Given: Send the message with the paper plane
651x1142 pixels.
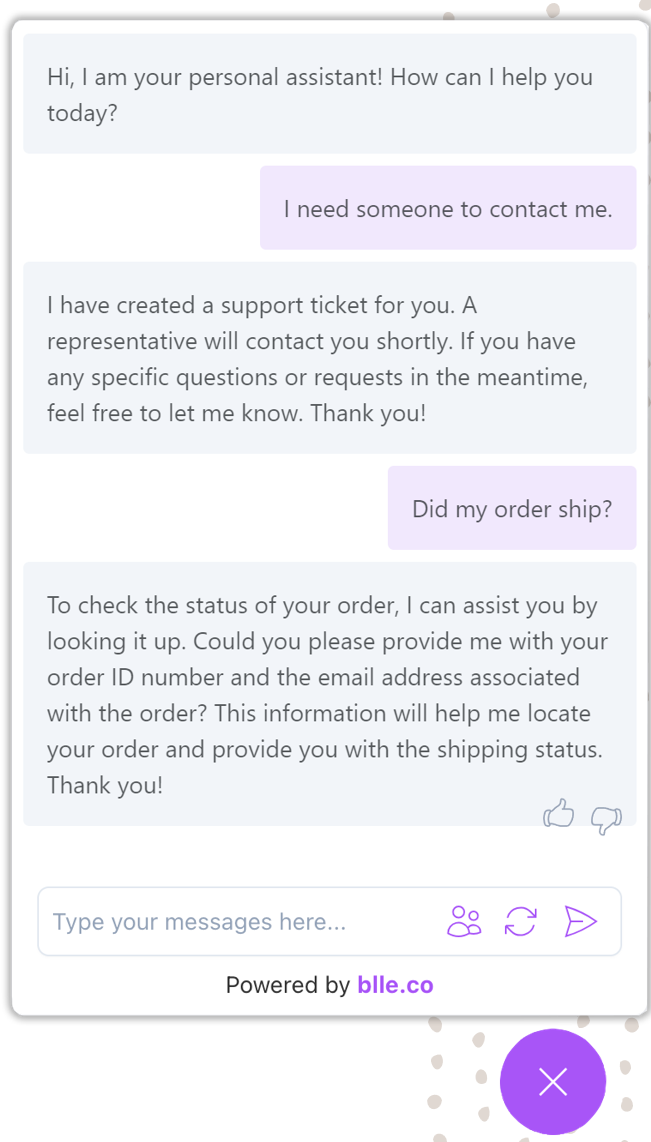Looking at the screenshot, I should [580, 922].
